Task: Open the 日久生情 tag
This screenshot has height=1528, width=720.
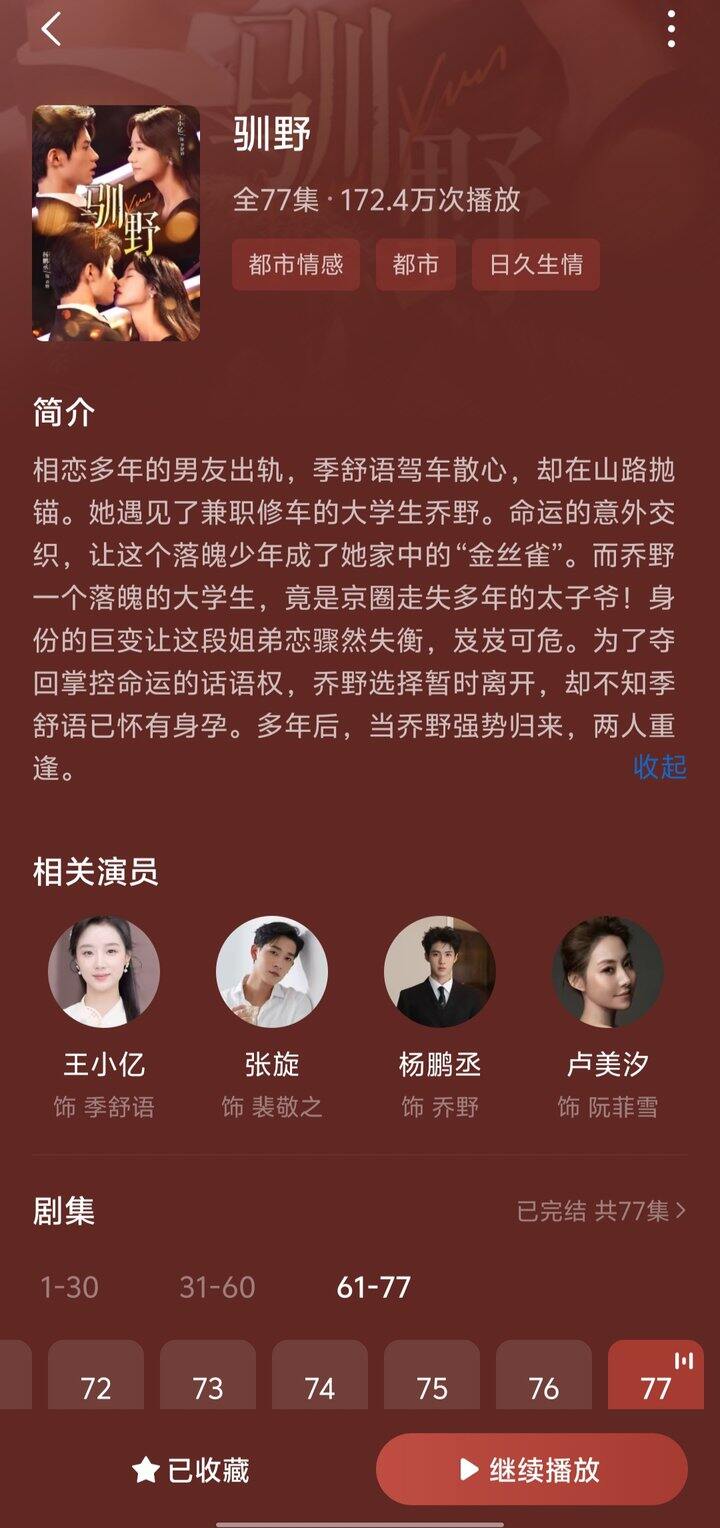Action: point(536,265)
